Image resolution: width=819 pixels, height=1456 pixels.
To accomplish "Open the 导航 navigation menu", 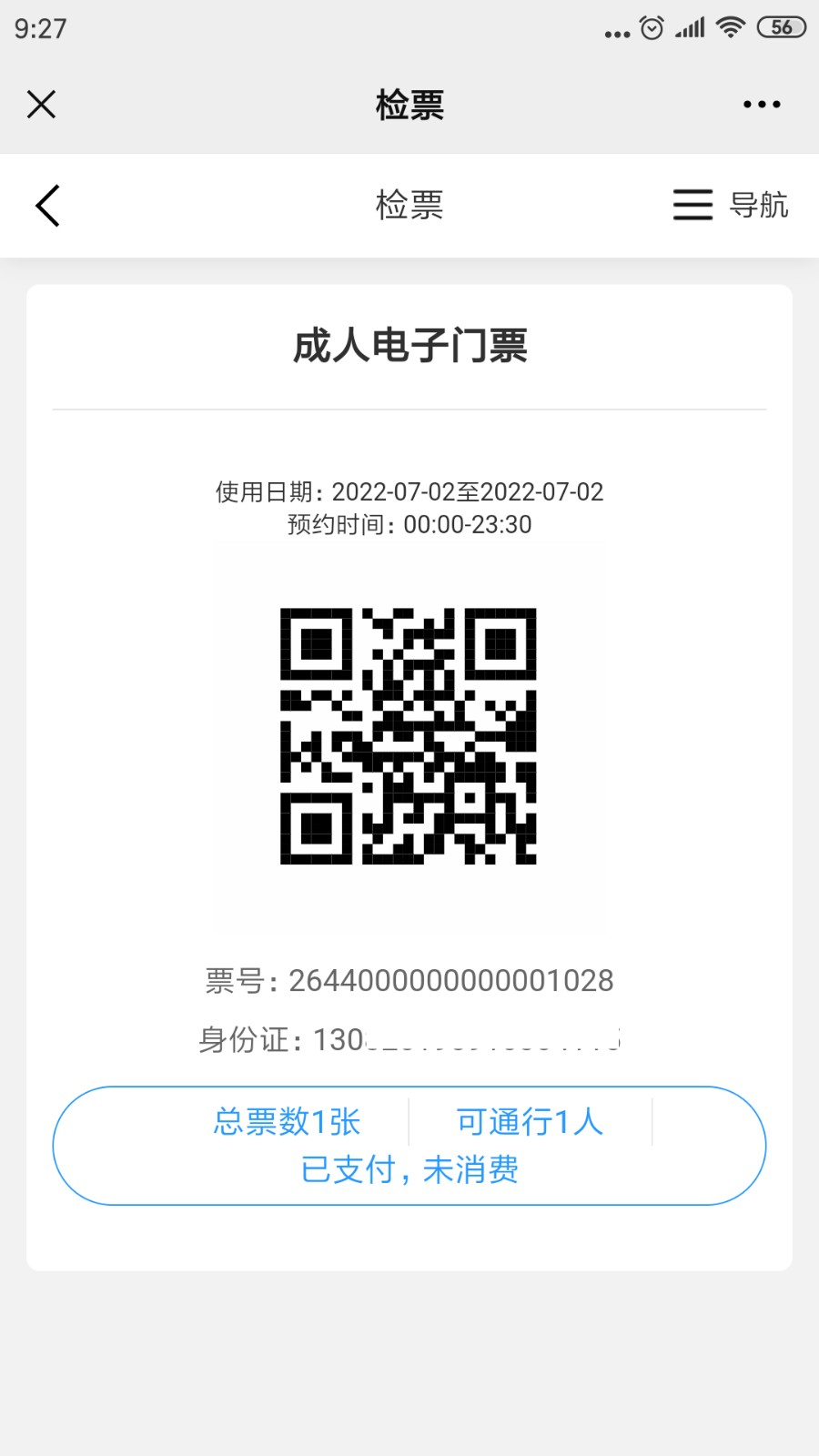I will tap(731, 205).
